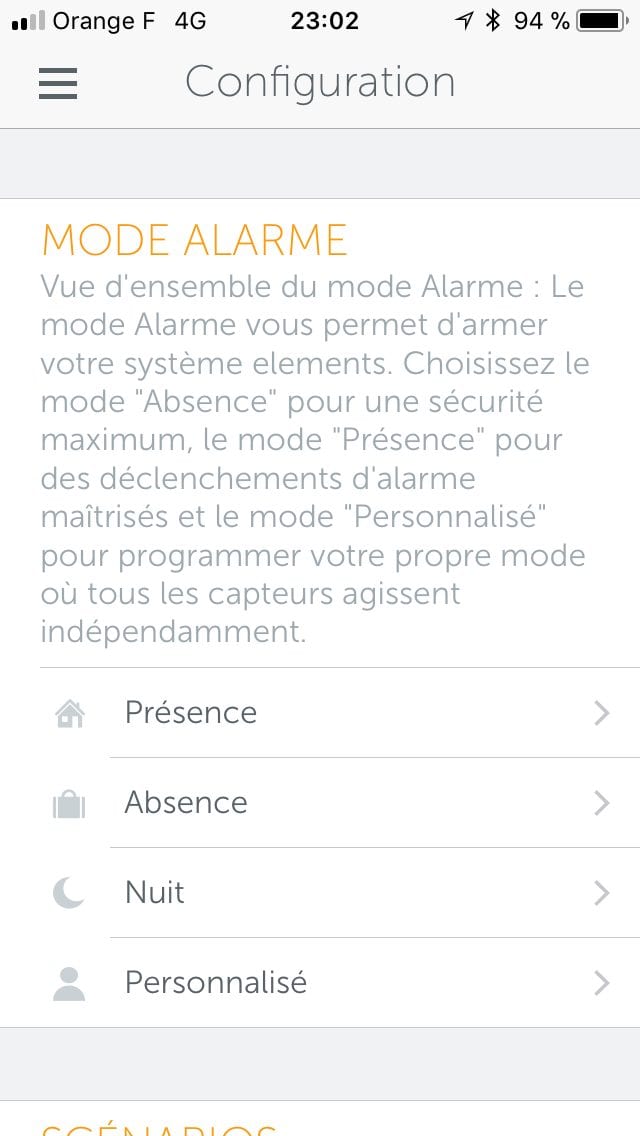Open the Présence alarm mode settings
The height and width of the screenshot is (1136, 640).
[x=320, y=713]
